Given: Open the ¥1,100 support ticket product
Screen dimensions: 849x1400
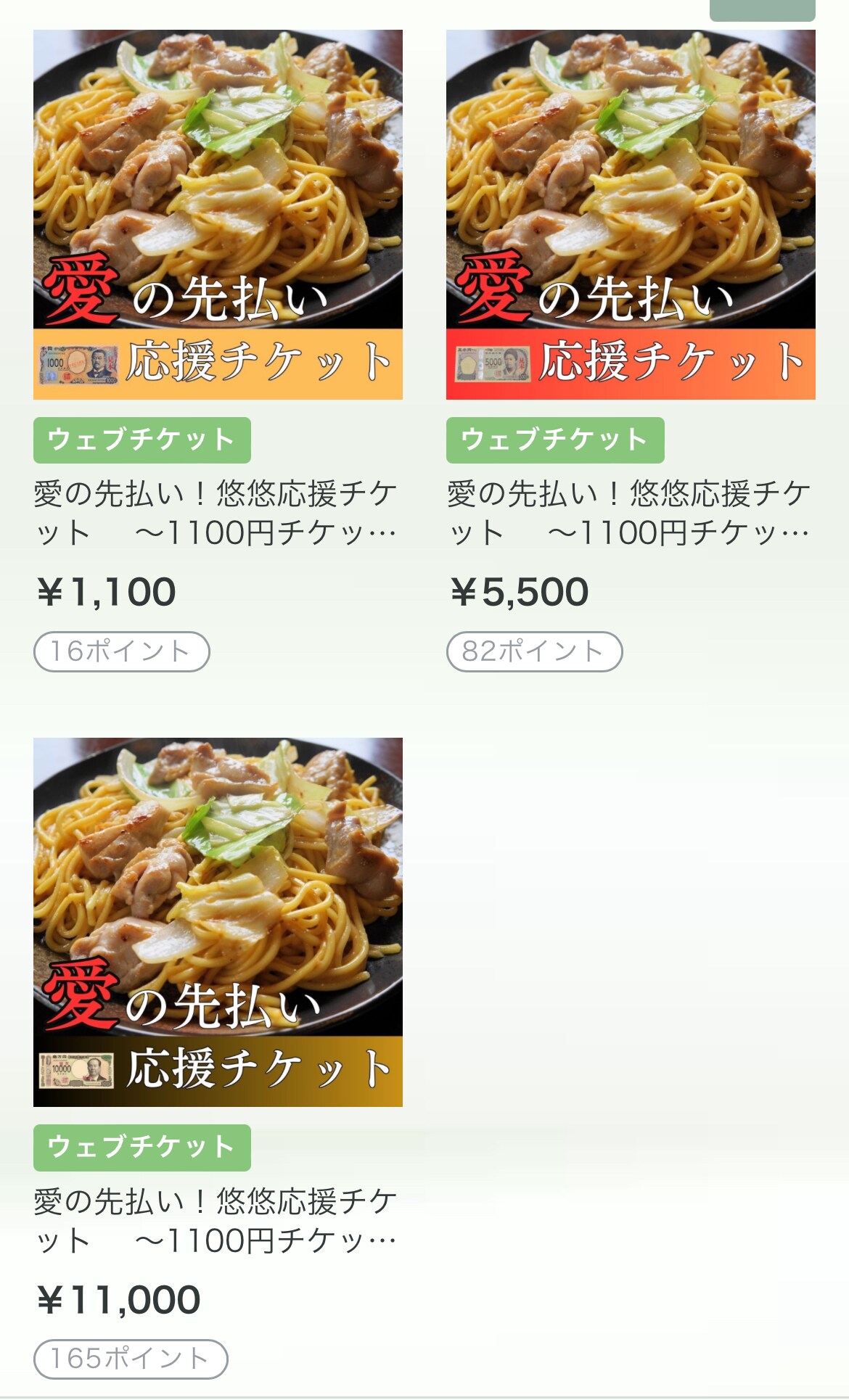Looking at the screenshot, I should pos(218,215).
